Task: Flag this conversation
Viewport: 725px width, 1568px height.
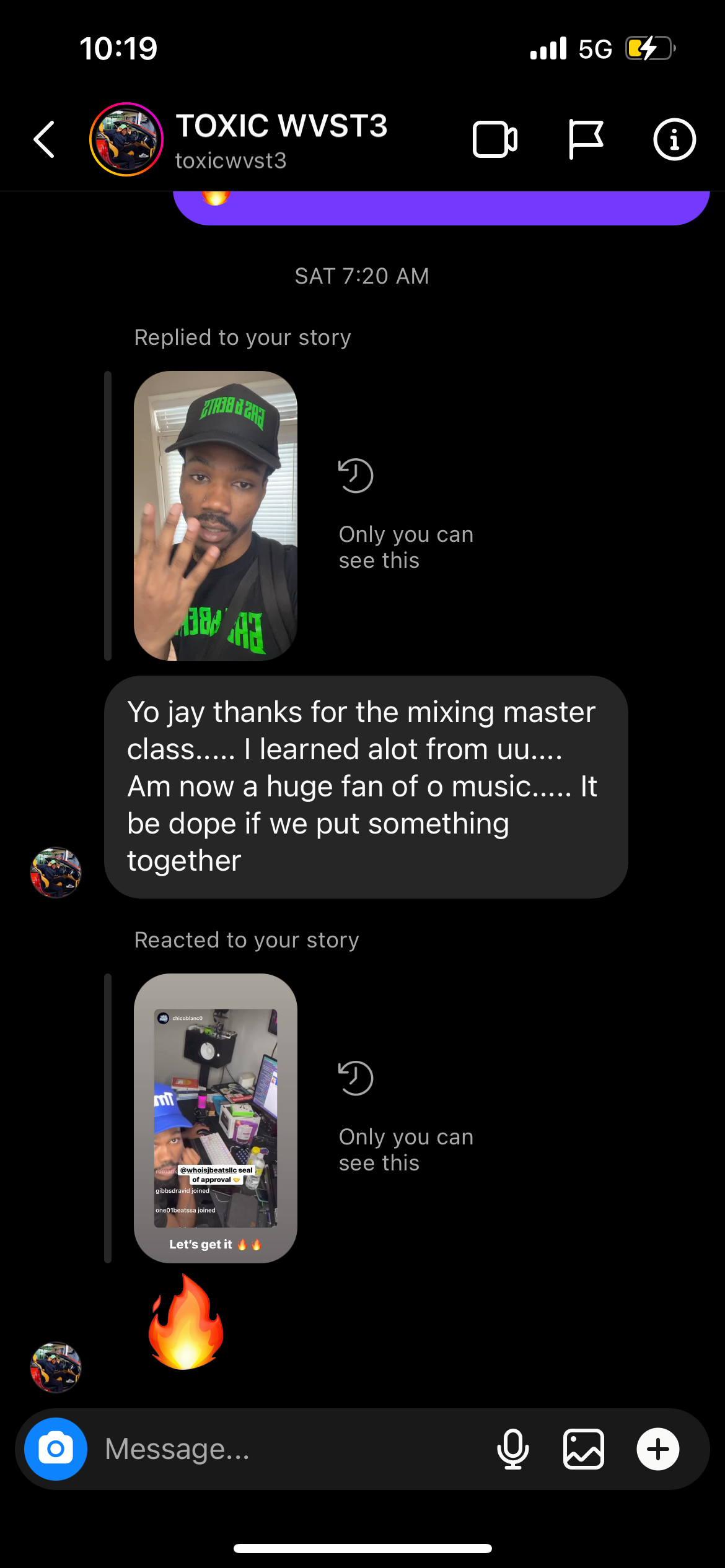Action: pos(585,139)
